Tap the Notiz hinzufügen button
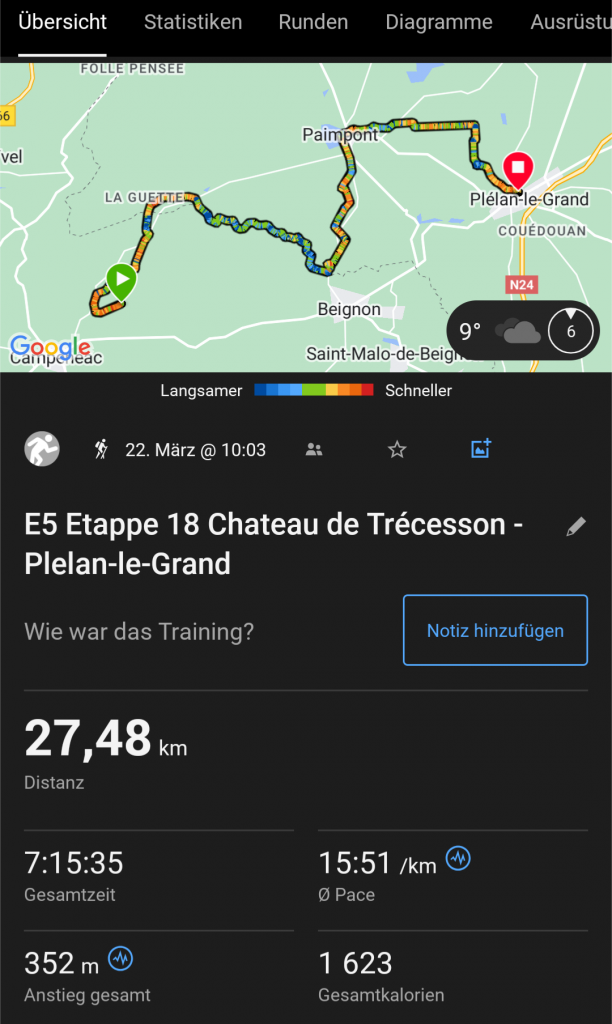This screenshot has width=612, height=1024. [495, 631]
